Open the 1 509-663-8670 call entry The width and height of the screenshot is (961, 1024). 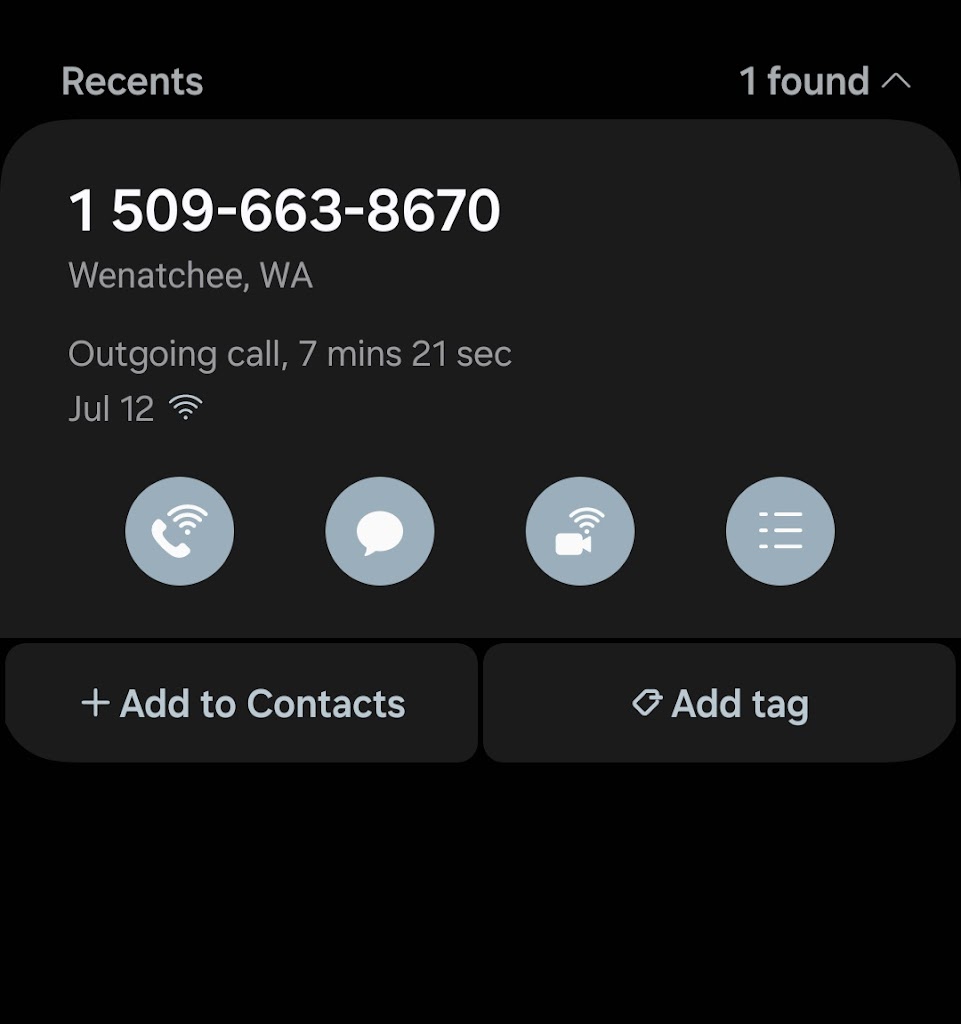285,211
